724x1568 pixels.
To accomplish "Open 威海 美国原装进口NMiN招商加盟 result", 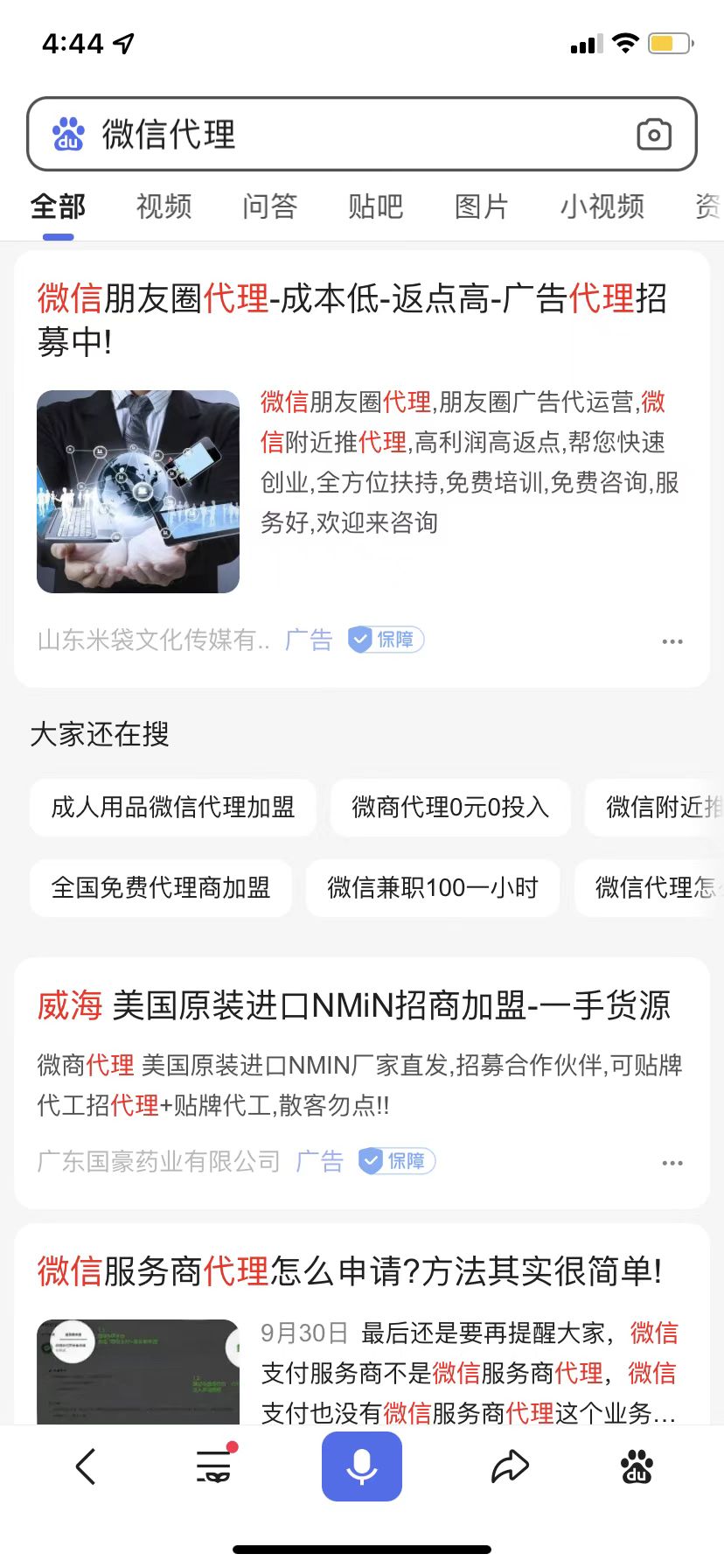I will pyautogui.click(x=353, y=1005).
